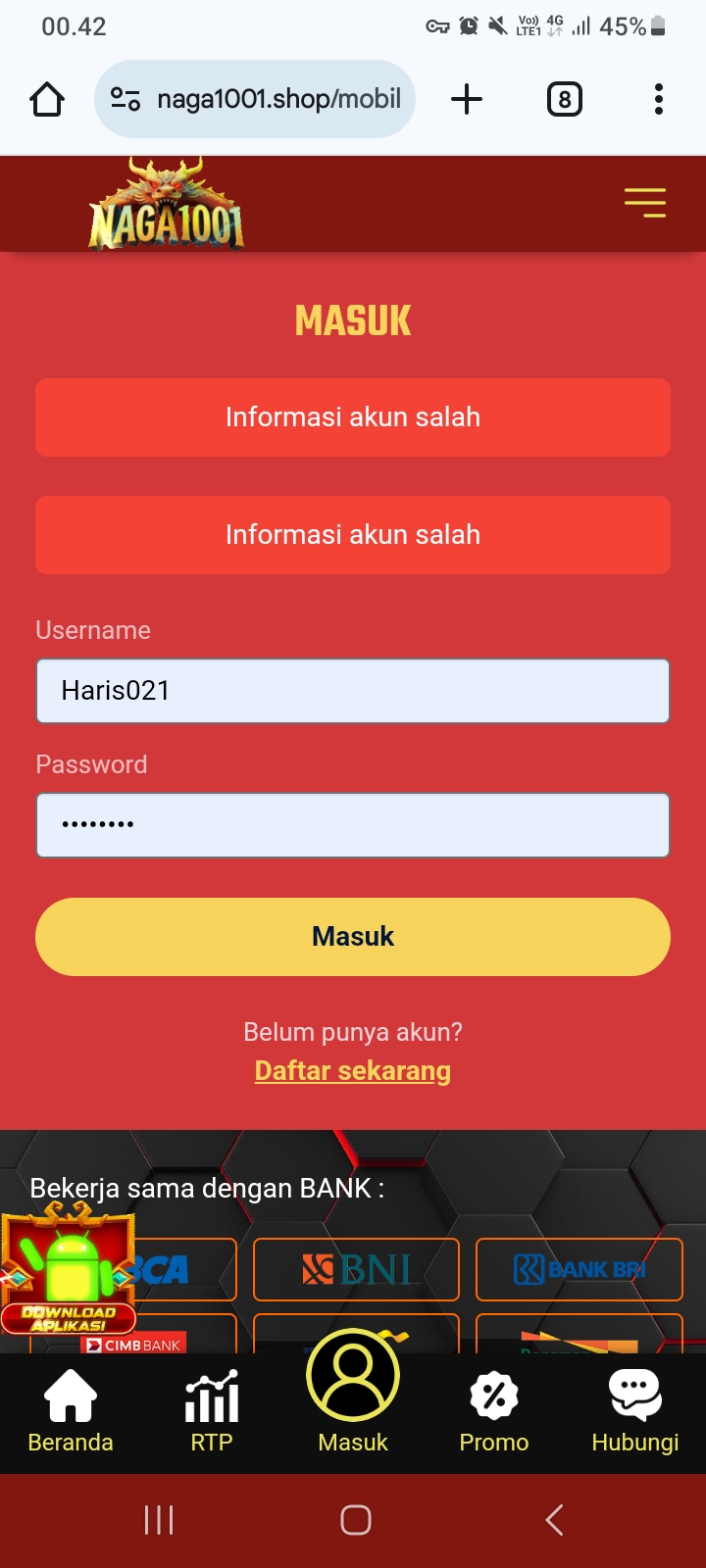
Task: Open the hamburger menu
Action: [644, 202]
